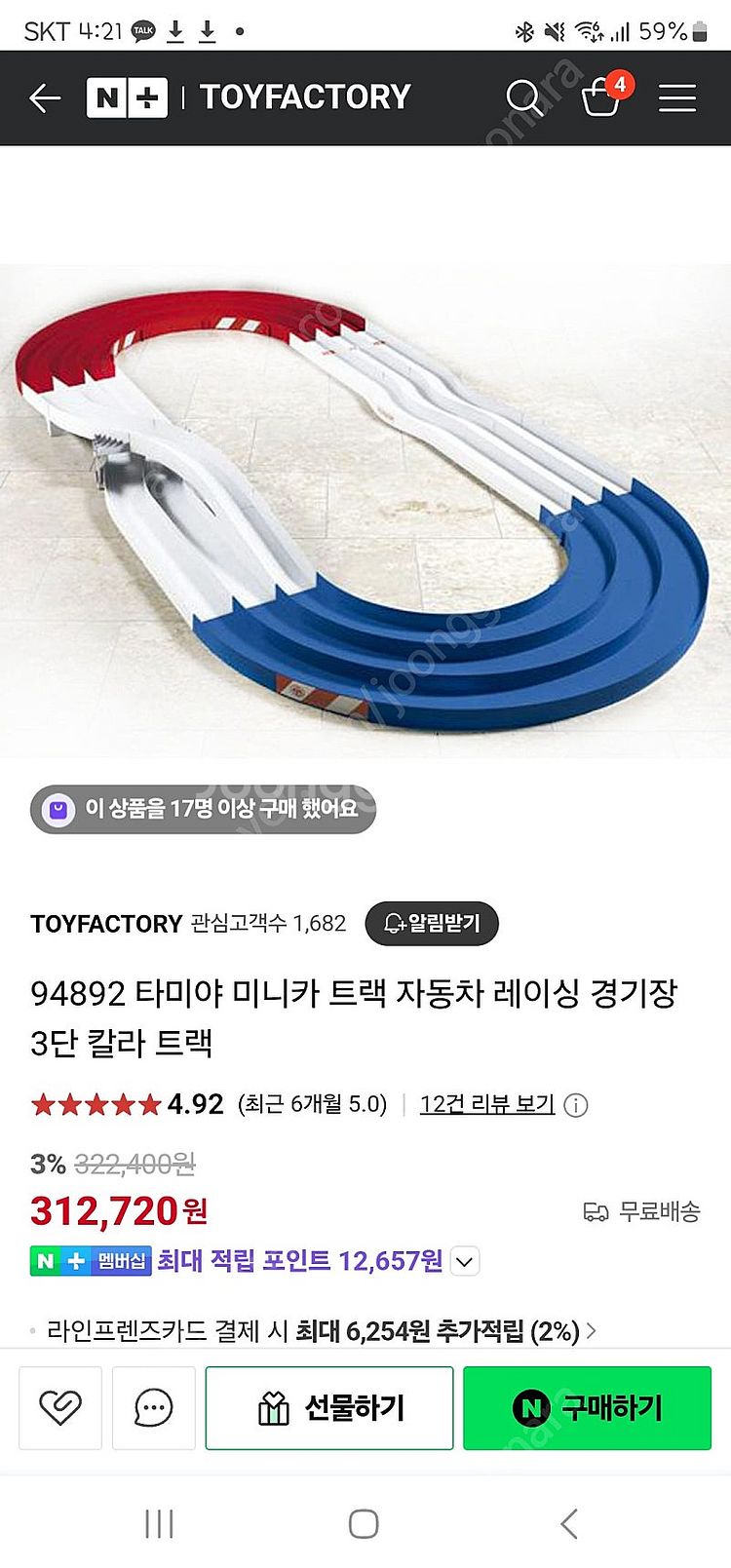Open the 12건 리뷰 보기 link

486,1104
